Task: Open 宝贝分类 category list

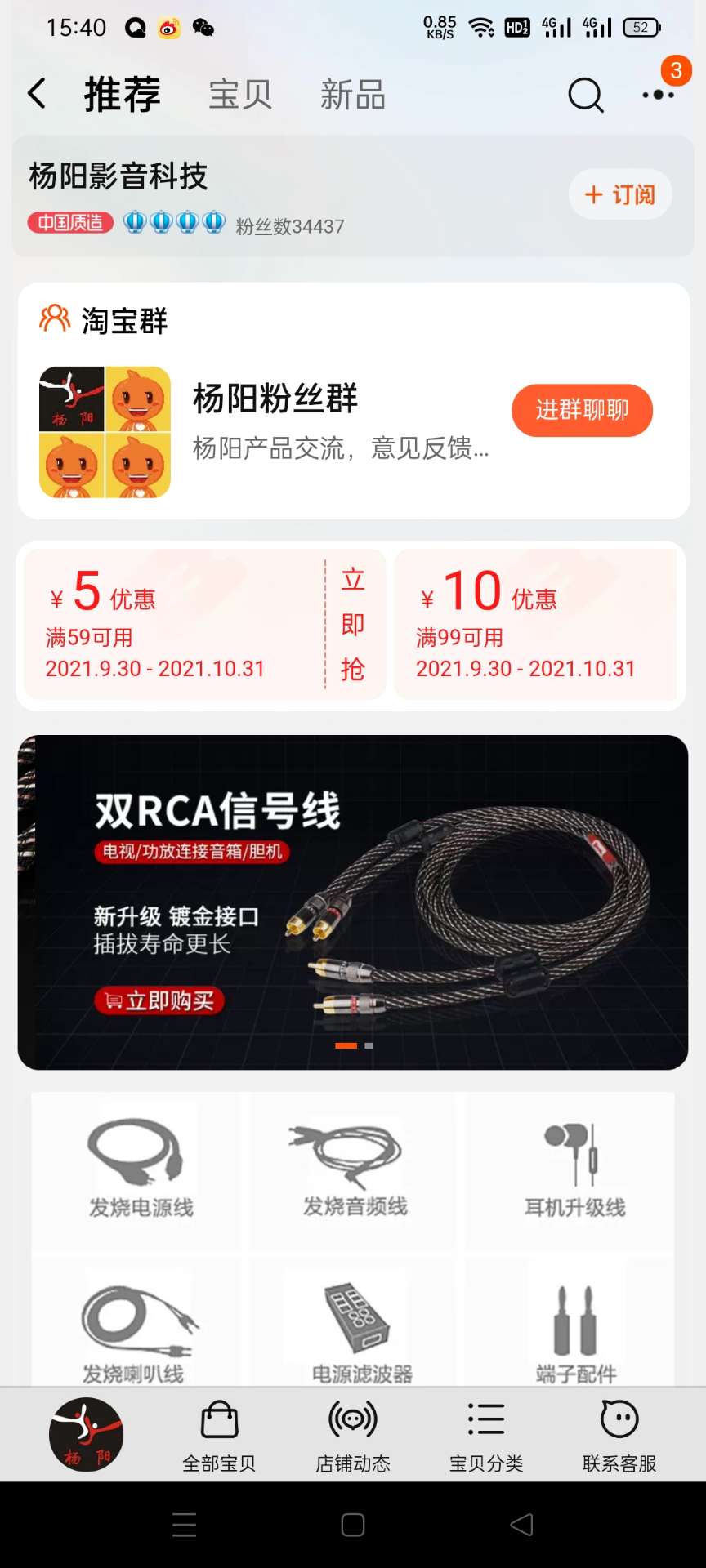Action: 486,1436
